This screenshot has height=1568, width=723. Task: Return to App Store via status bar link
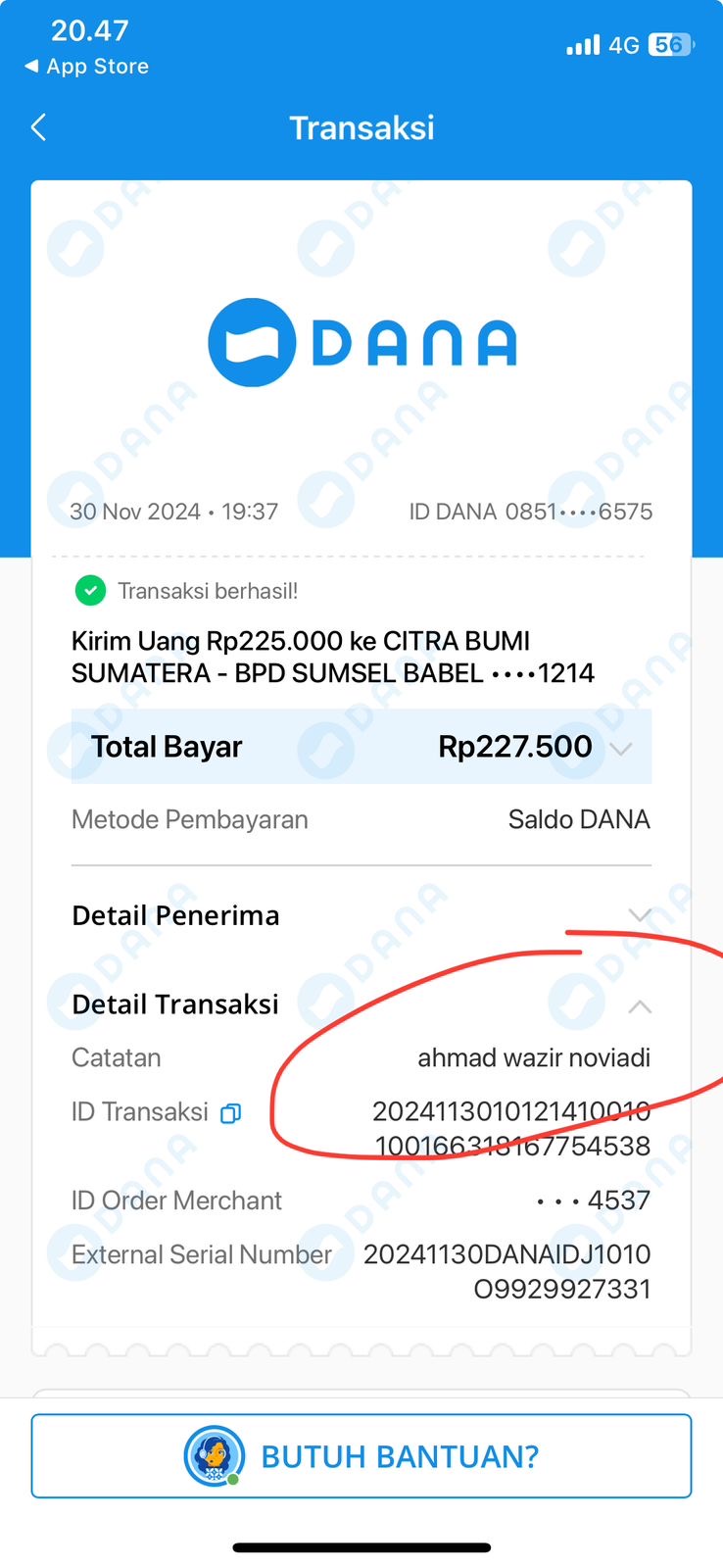tap(87, 67)
